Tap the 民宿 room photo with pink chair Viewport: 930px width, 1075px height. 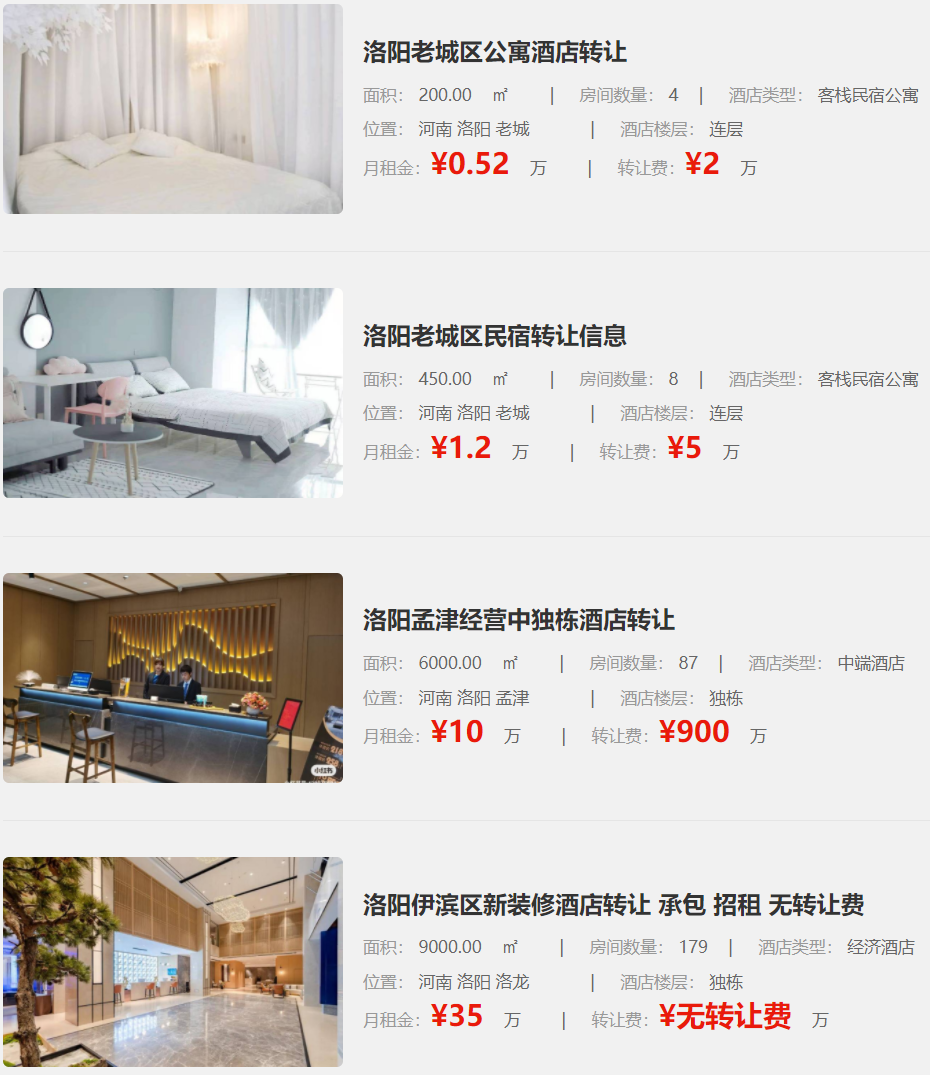(x=172, y=393)
